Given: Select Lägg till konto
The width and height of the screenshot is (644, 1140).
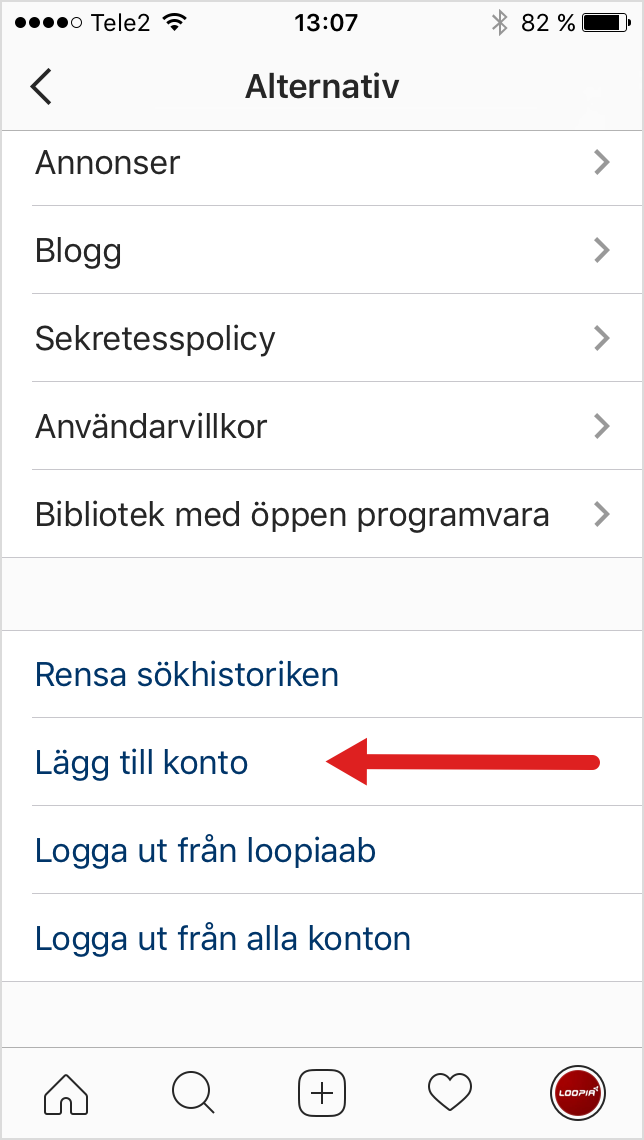Looking at the screenshot, I should click(322, 762).
